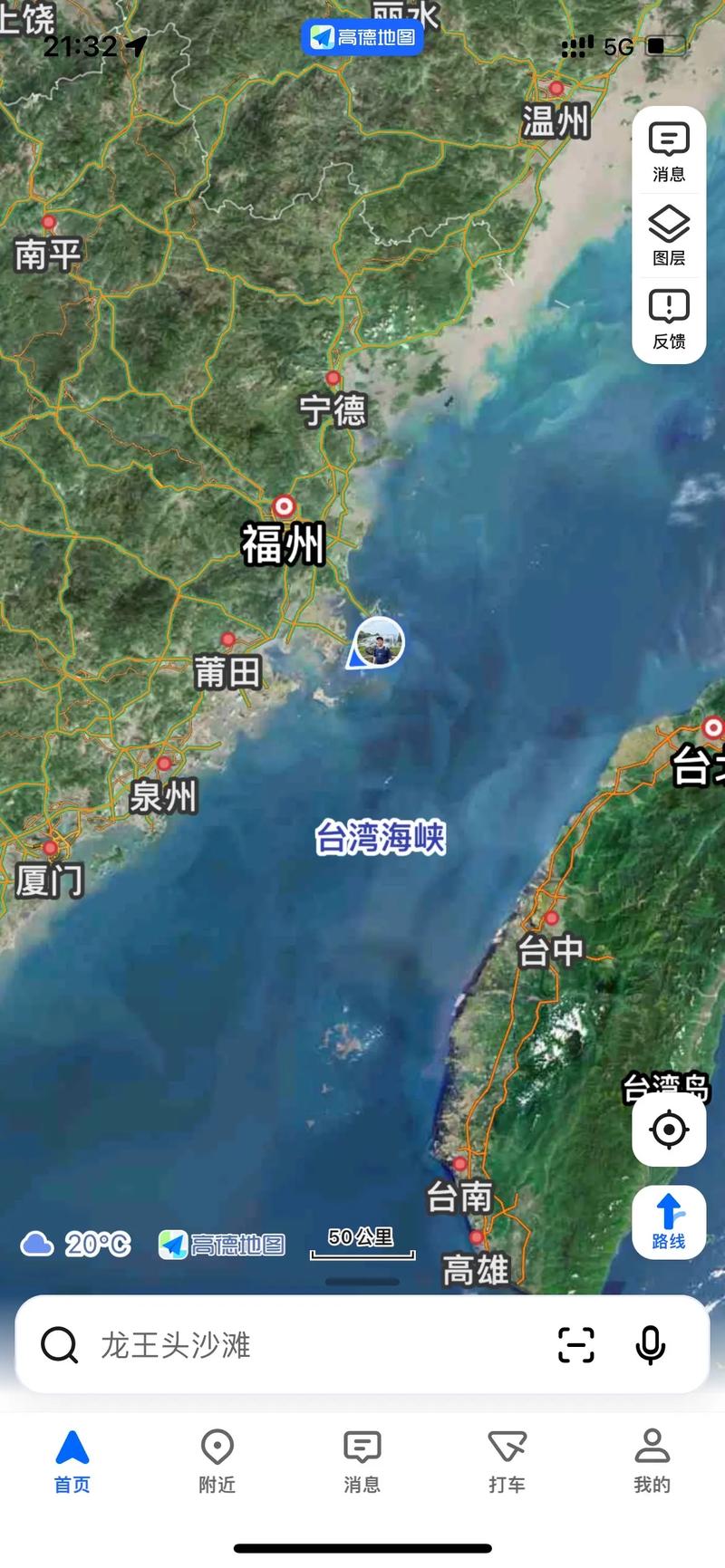This screenshot has height=1568, width=725.
Task: Open the 图层 map layers selector
Action: tap(669, 236)
